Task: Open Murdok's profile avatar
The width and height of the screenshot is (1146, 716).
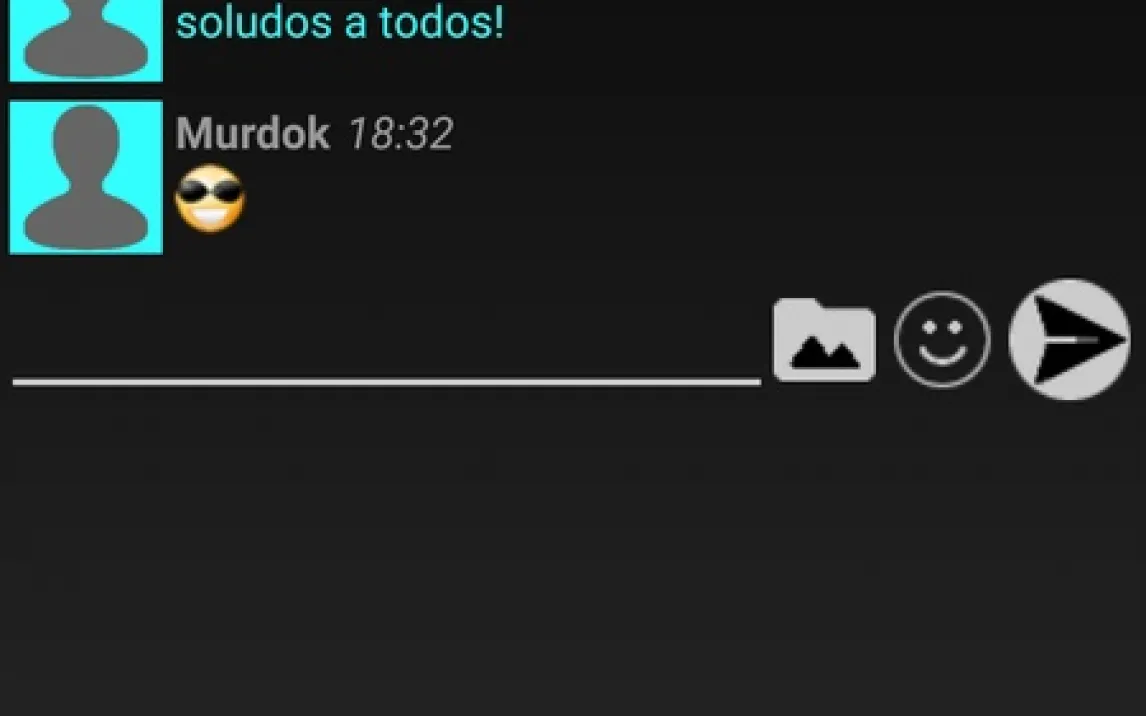Action: point(86,177)
